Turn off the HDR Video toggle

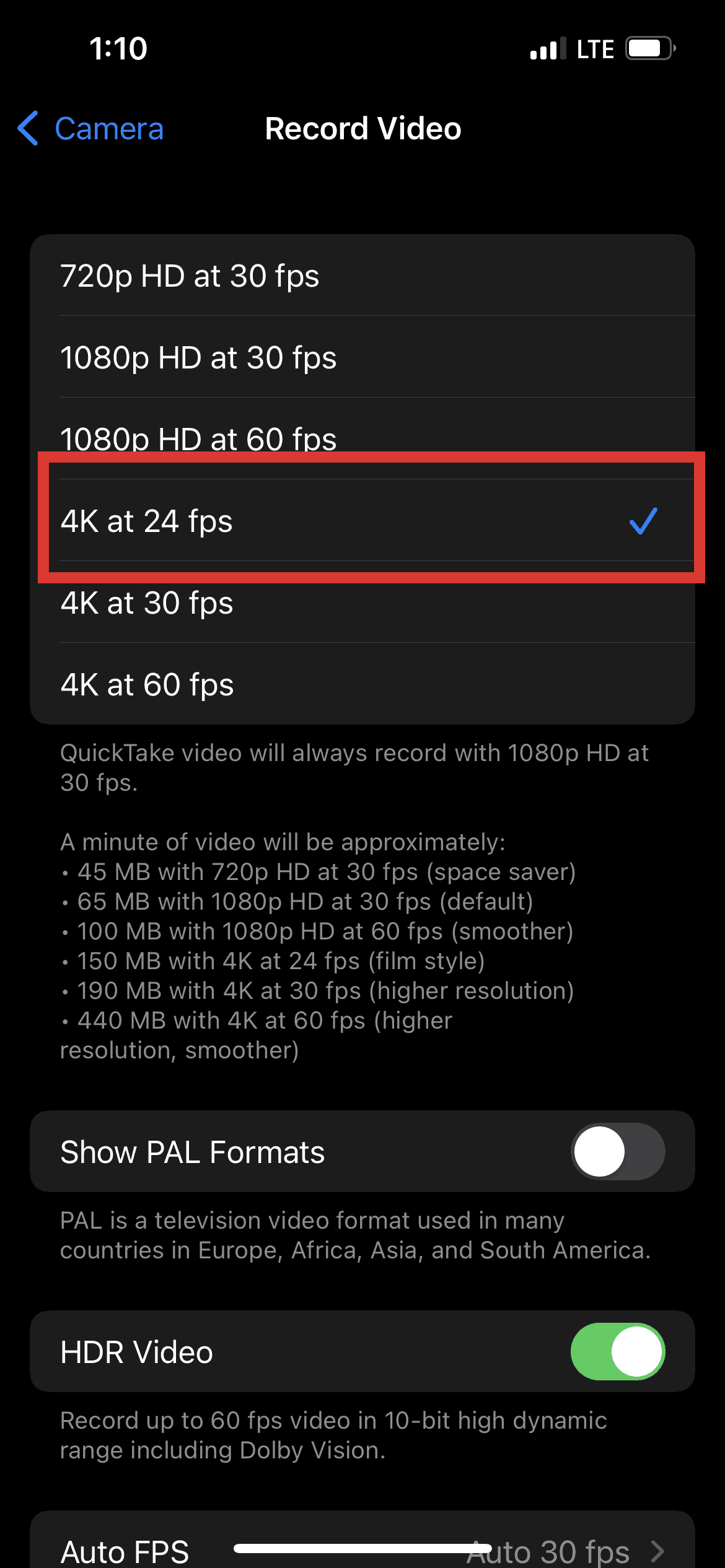[x=618, y=1351]
